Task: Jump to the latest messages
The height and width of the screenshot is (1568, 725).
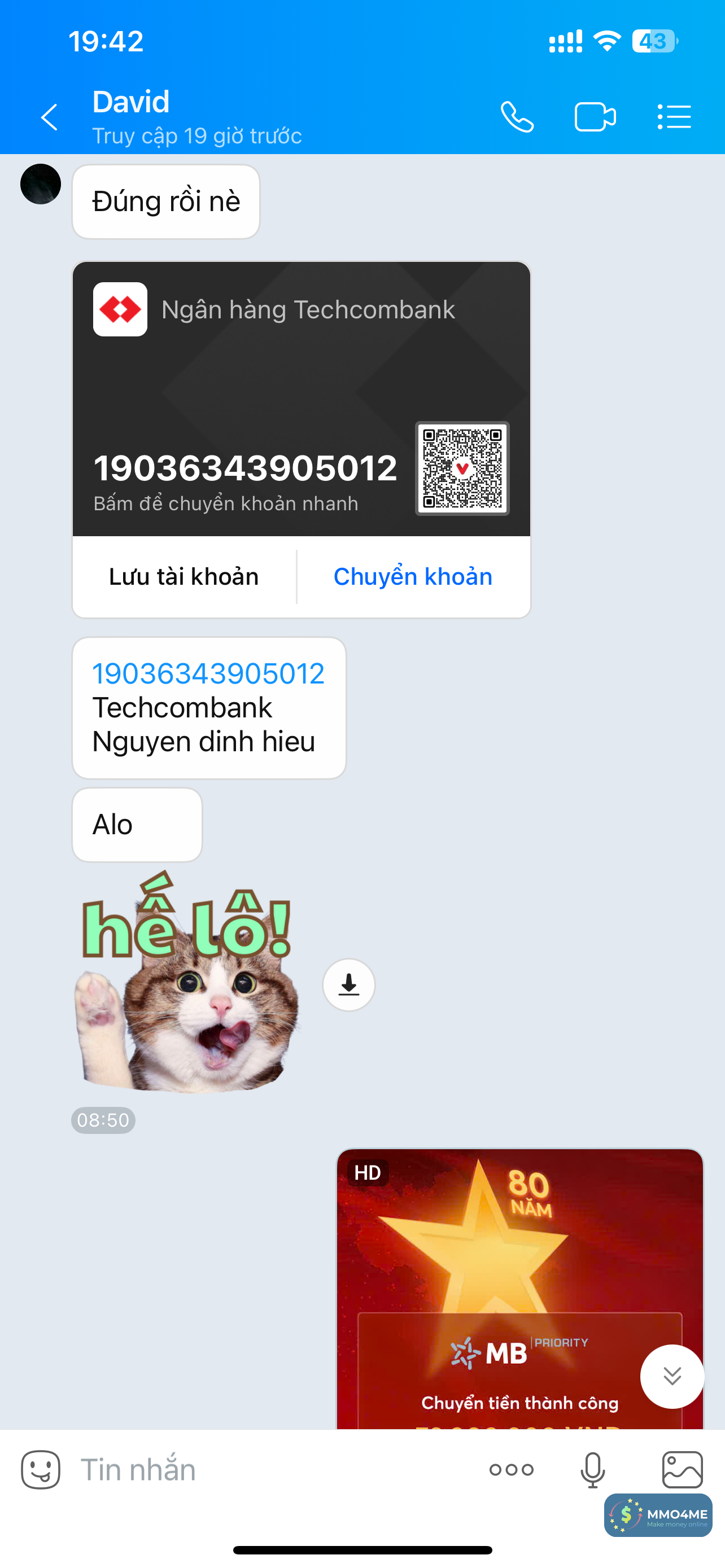Action: coord(672,1376)
